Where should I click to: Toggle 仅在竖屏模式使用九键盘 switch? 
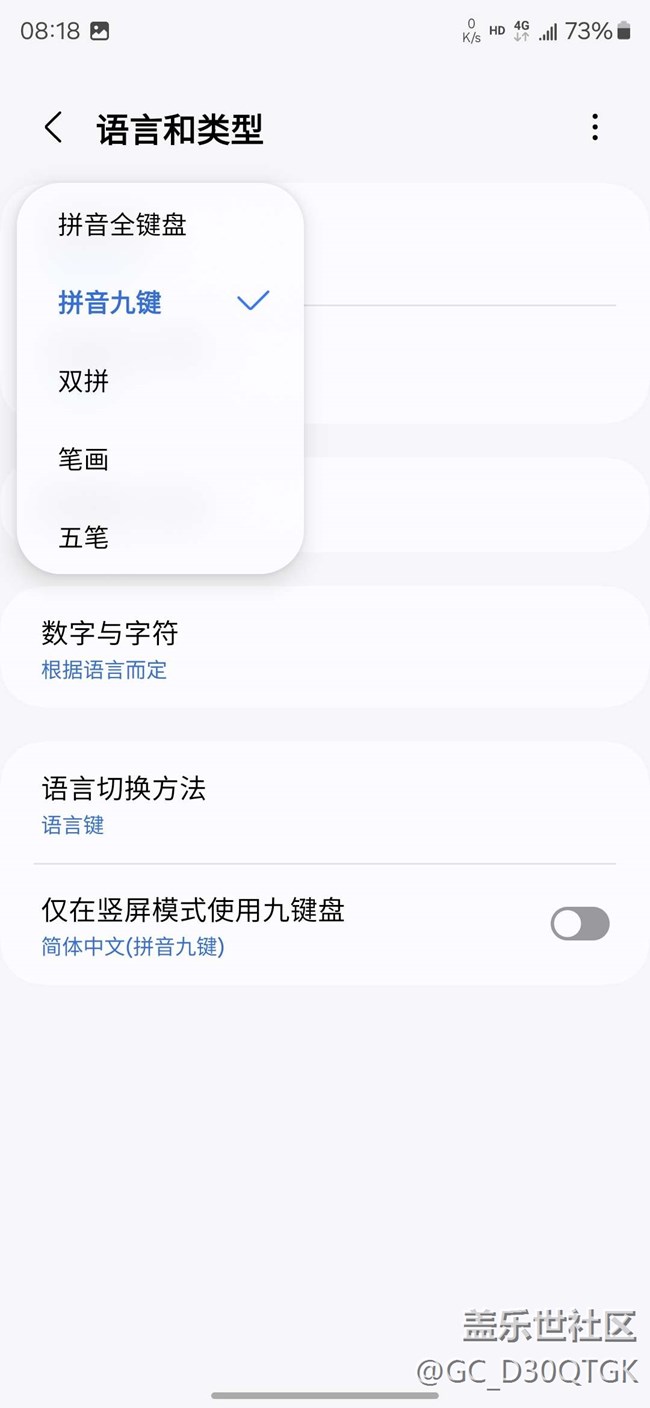click(x=580, y=924)
